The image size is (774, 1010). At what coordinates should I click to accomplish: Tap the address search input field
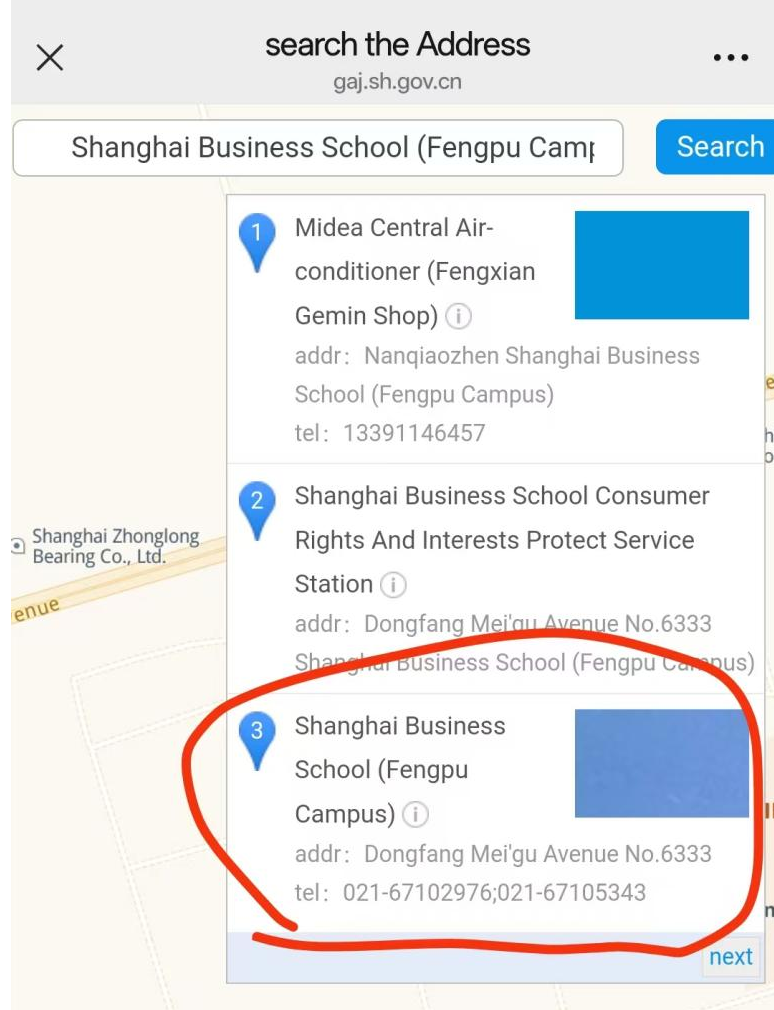pyautogui.click(x=318, y=148)
